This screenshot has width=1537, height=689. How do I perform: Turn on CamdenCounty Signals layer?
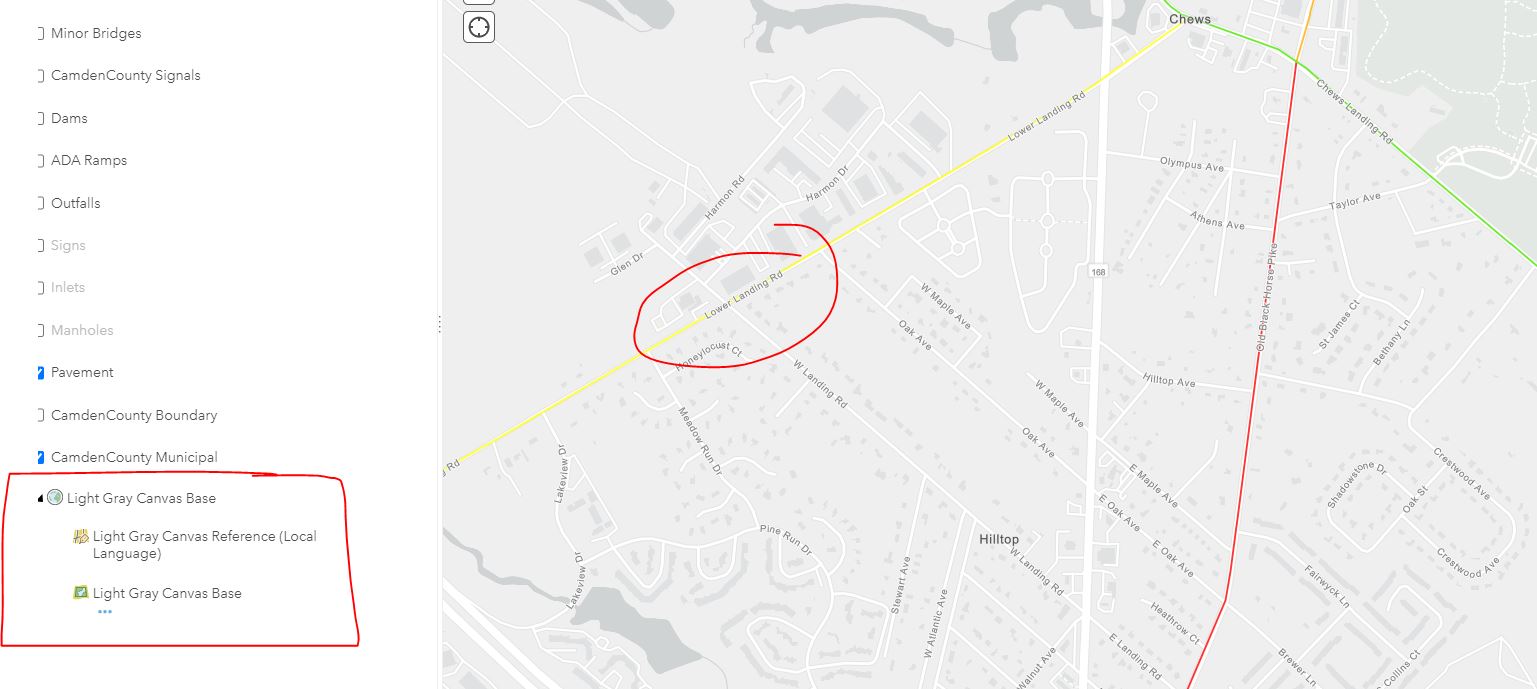pyautogui.click(x=40, y=76)
